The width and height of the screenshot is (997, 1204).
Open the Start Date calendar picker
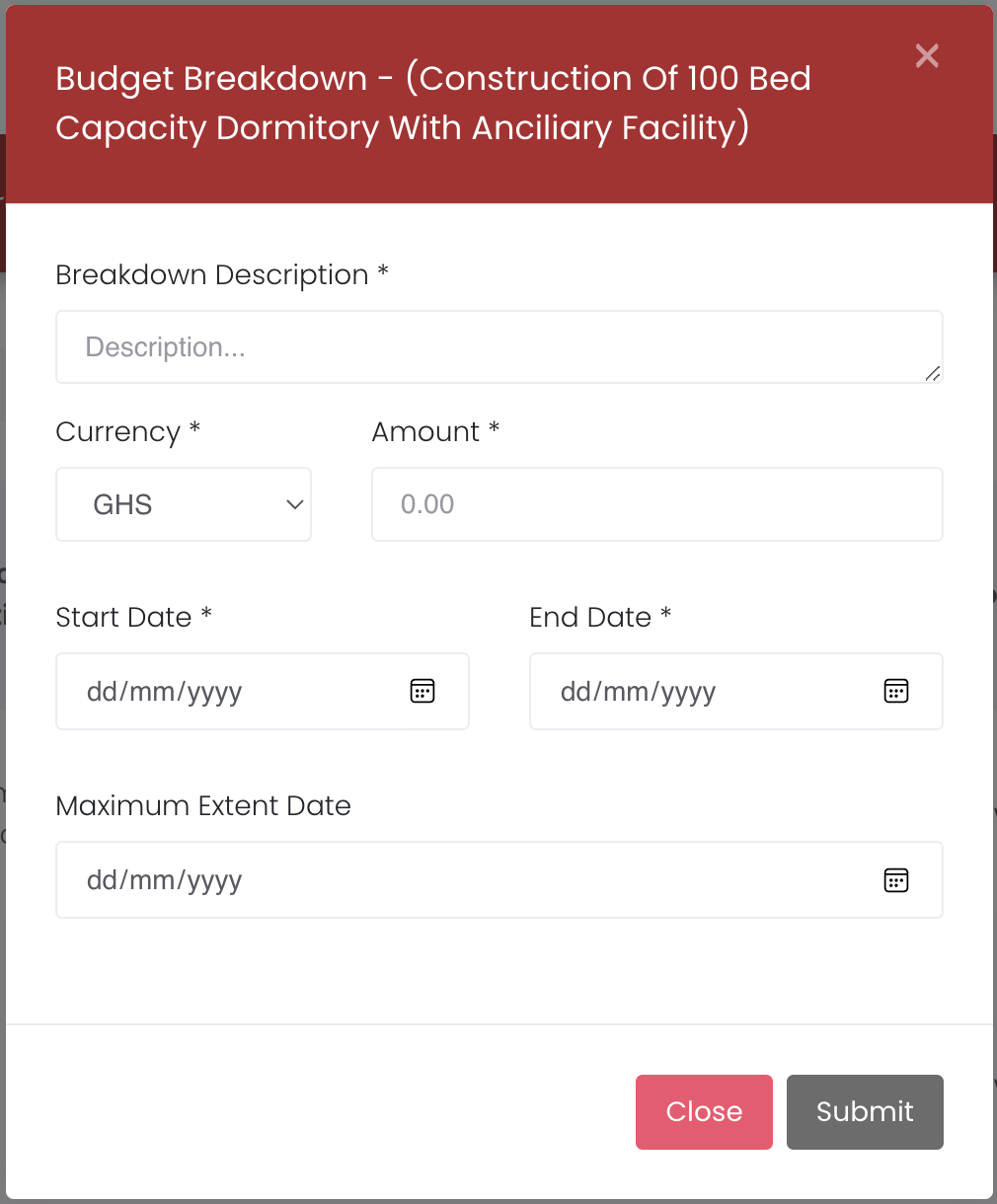point(422,692)
